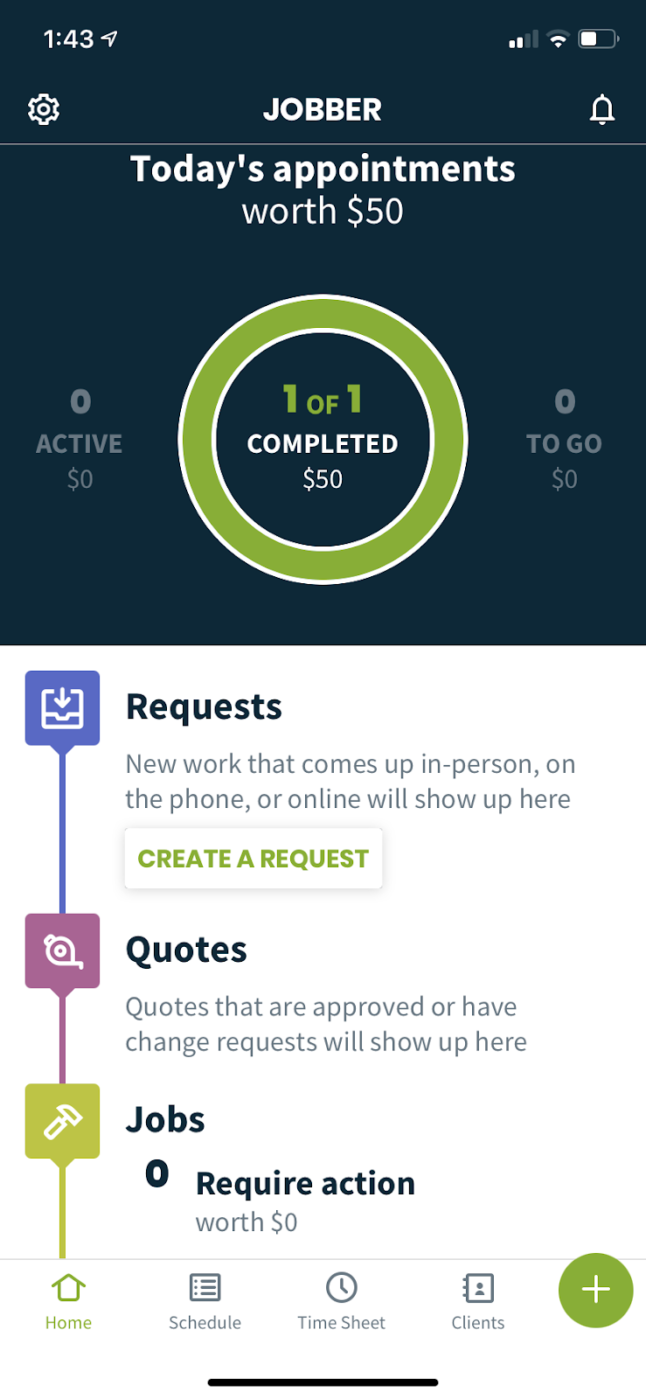Image resolution: width=646 pixels, height=1399 pixels.
Task: View completed appointments in the ring
Action: 322,442
